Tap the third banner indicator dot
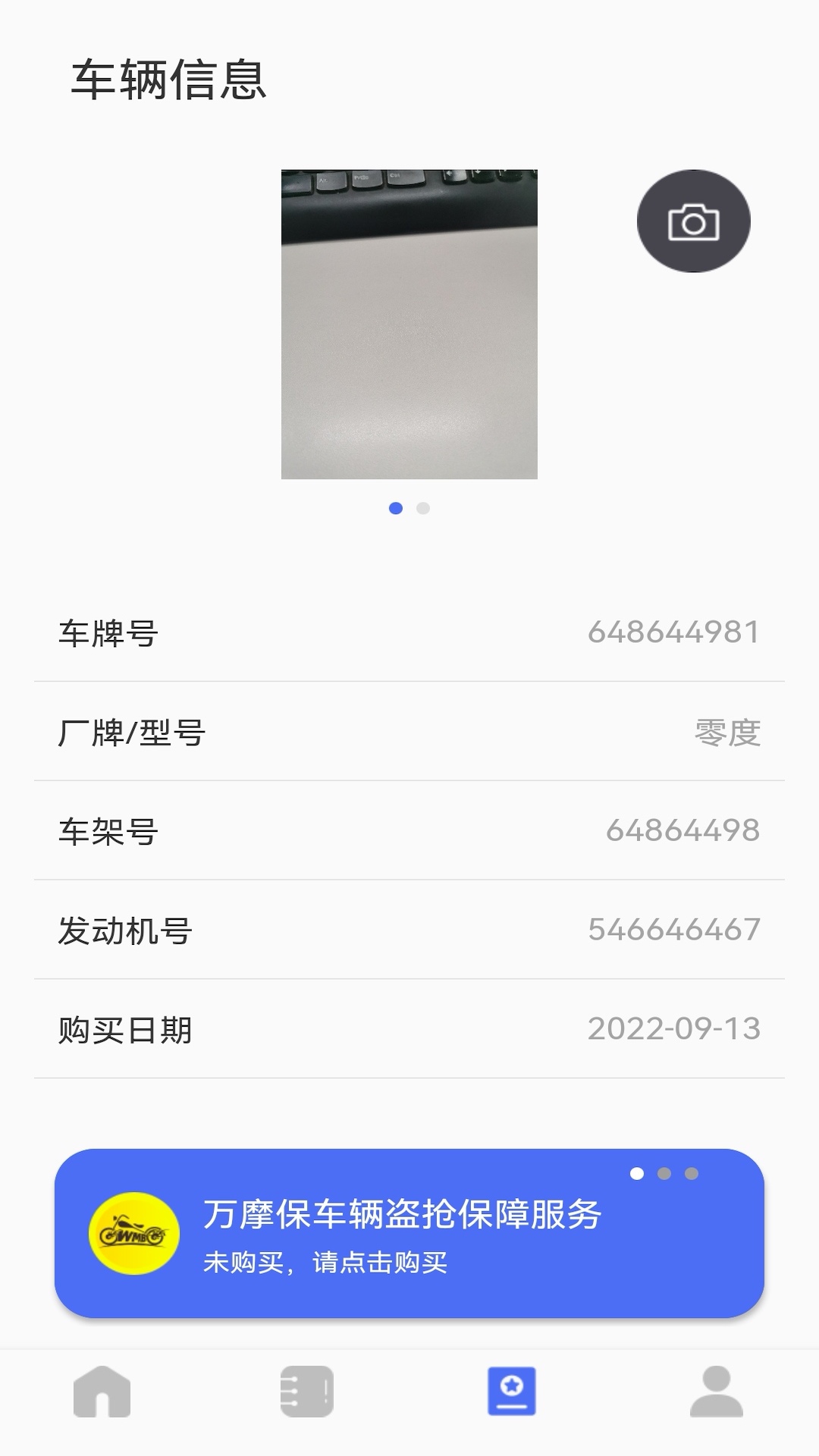The image size is (819, 1456). click(x=691, y=1172)
